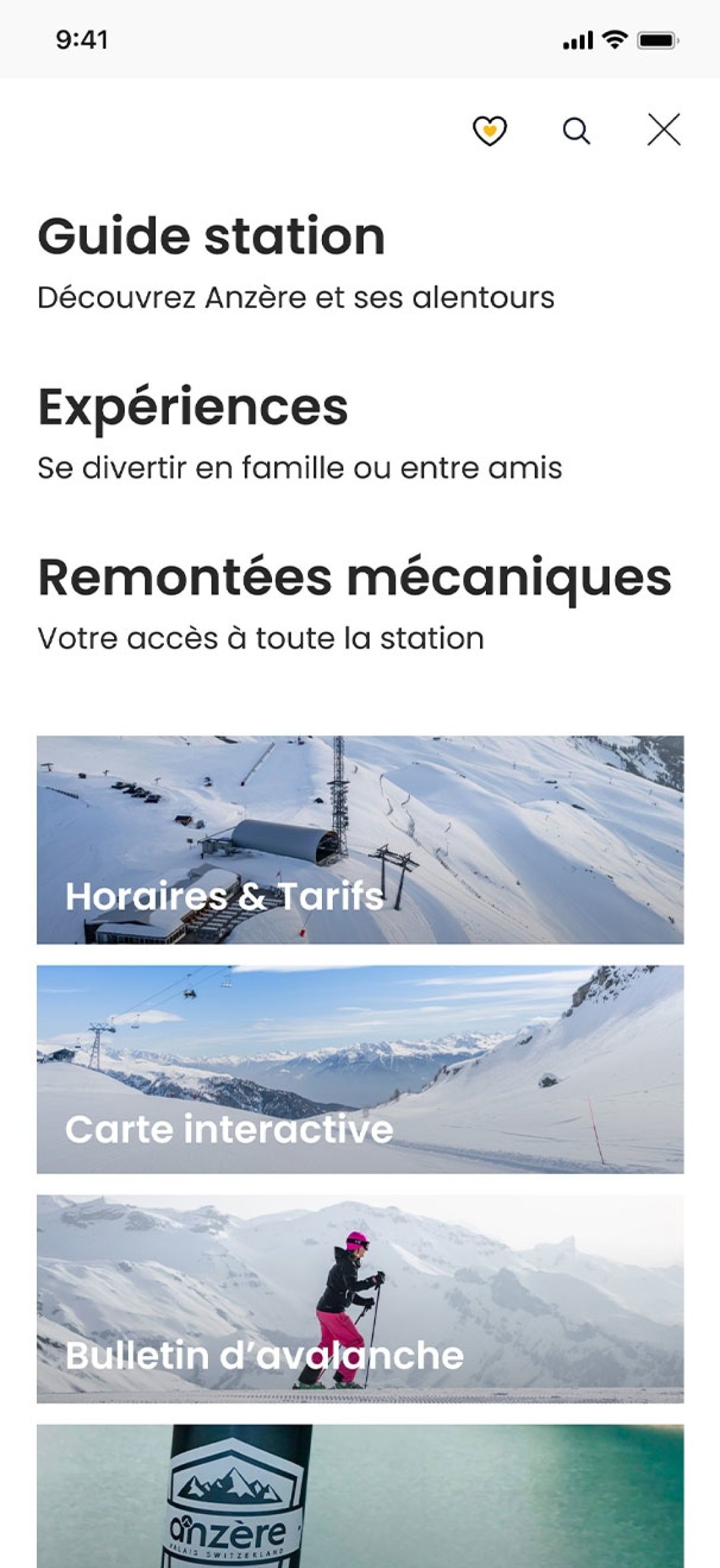This screenshot has height=1568, width=720.
Task: Close the menu overlay
Action: pos(663,129)
